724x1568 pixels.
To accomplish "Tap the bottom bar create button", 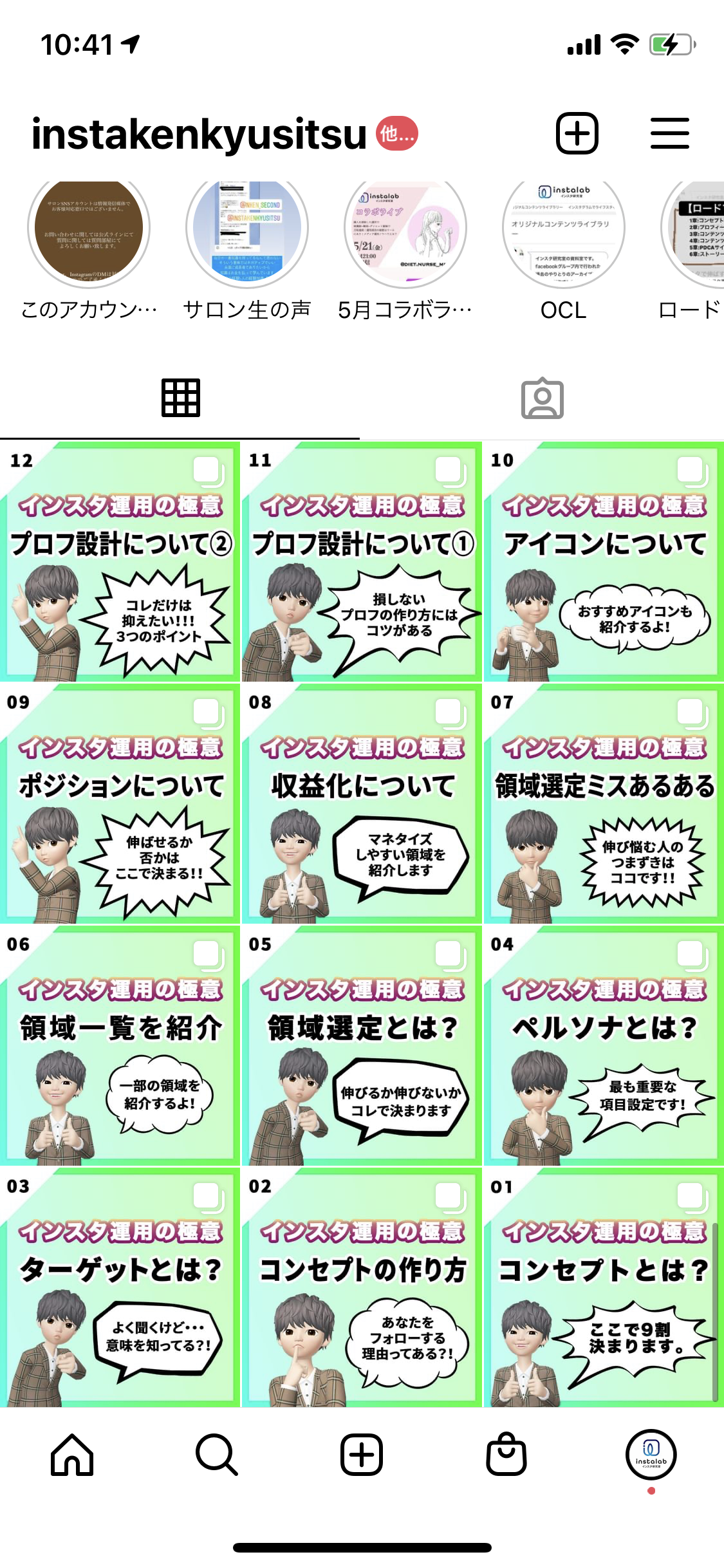I will 362,1455.
